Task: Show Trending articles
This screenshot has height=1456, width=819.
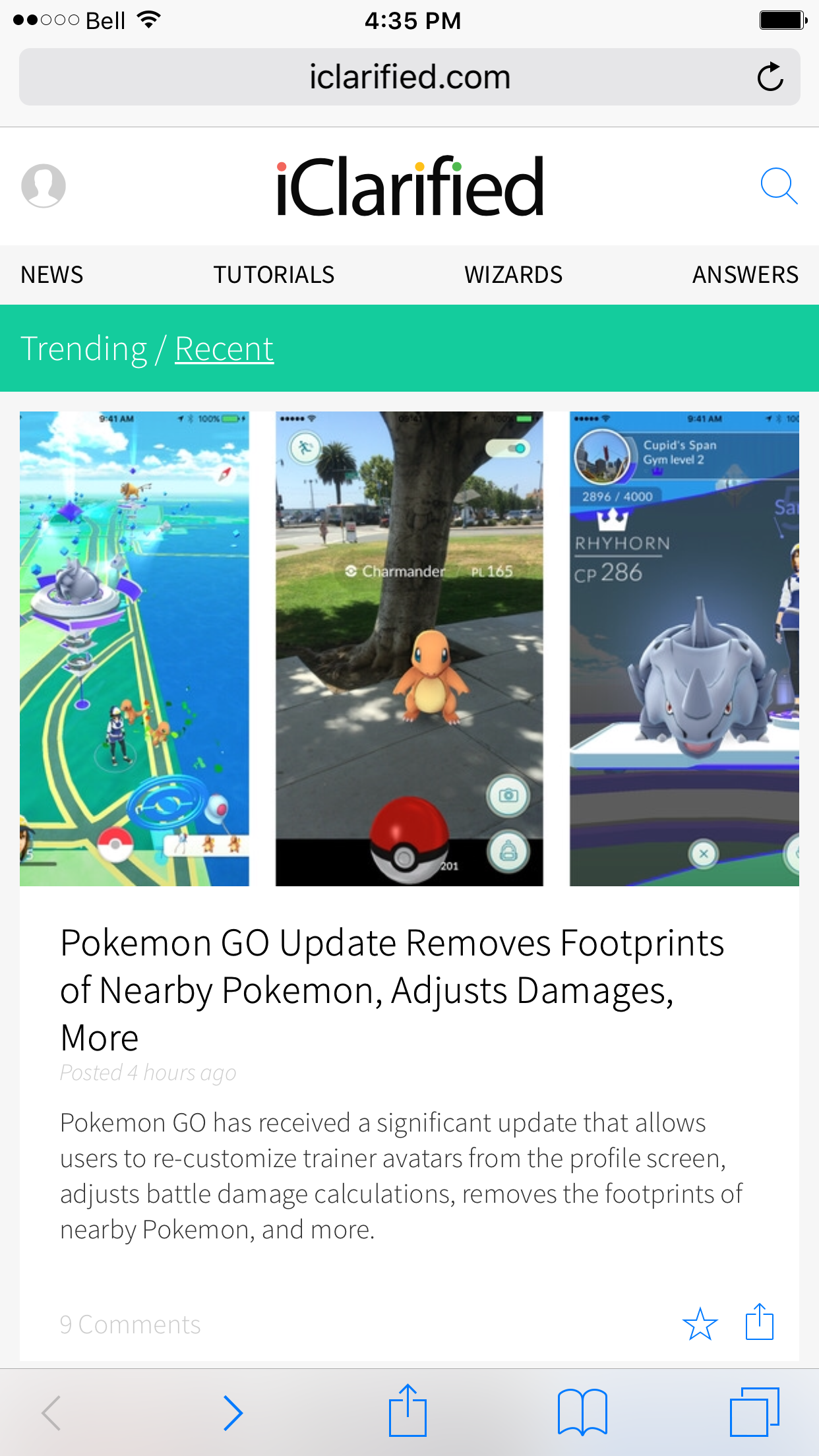Action: tap(84, 349)
